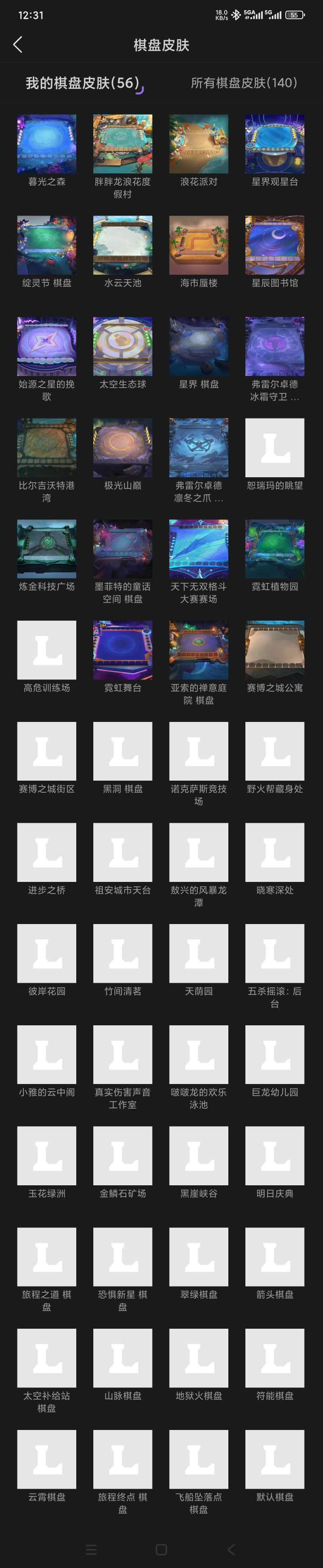This screenshot has height=1568, width=323.
Task: Select 我的棋盘皮肤(56) tab
Action: click(x=83, y=83)
